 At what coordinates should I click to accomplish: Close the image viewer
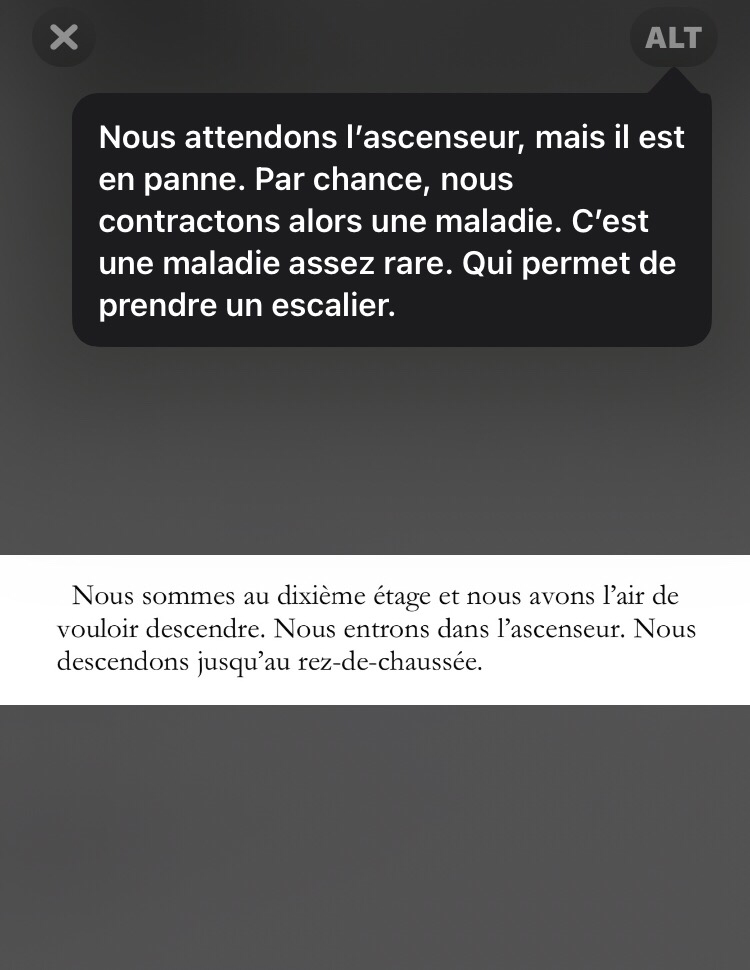(64, 38)
